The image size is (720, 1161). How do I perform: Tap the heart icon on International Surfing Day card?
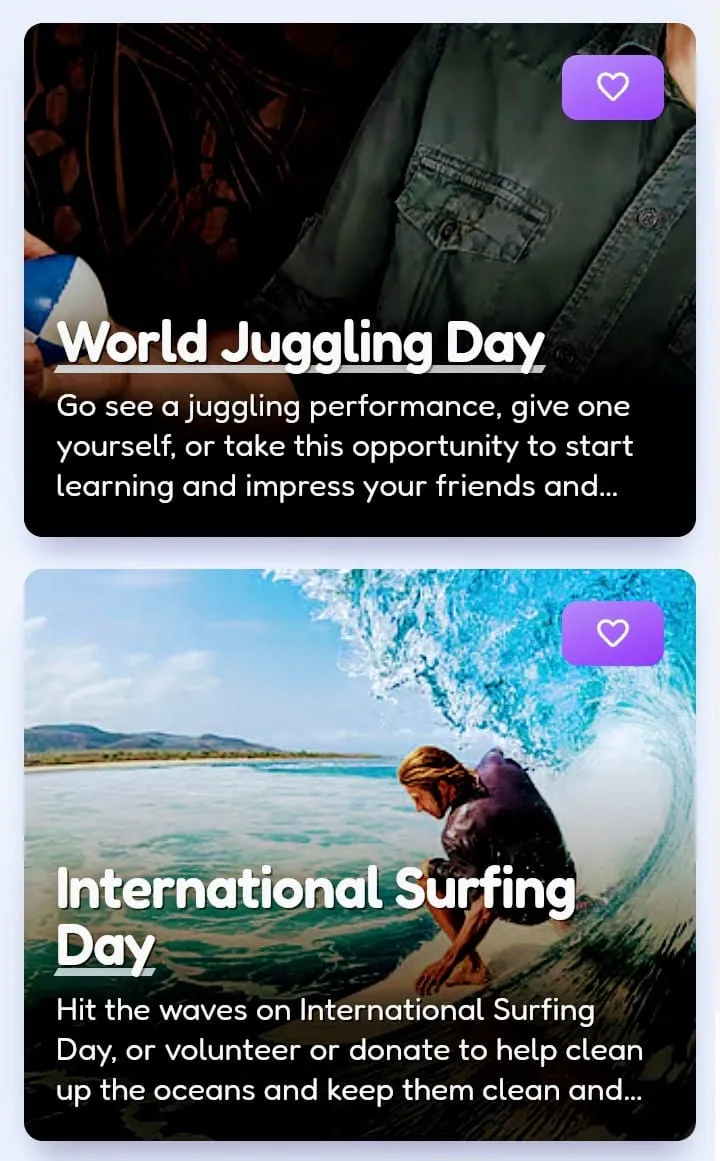(x=612, y=633)
